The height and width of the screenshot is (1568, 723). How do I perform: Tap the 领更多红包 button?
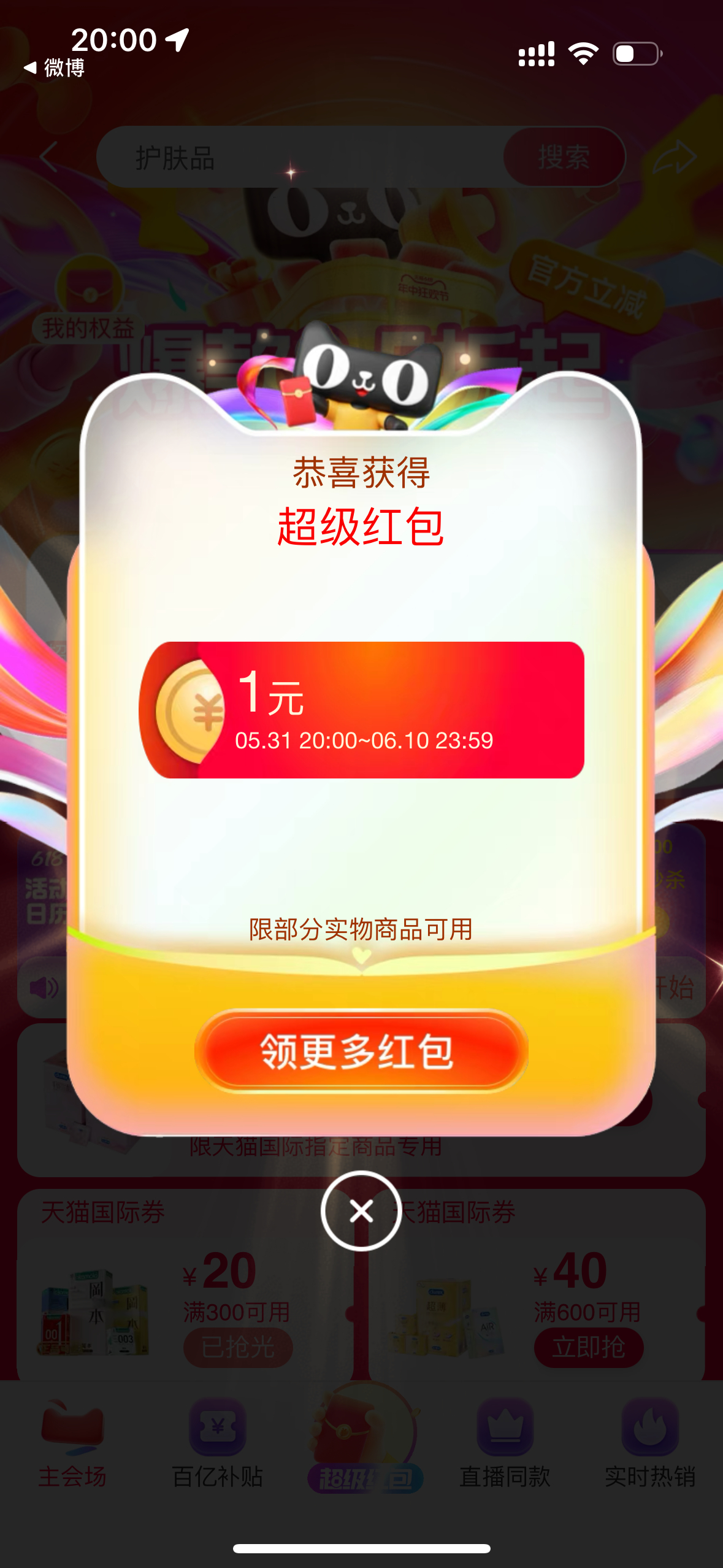(361, 1051)
